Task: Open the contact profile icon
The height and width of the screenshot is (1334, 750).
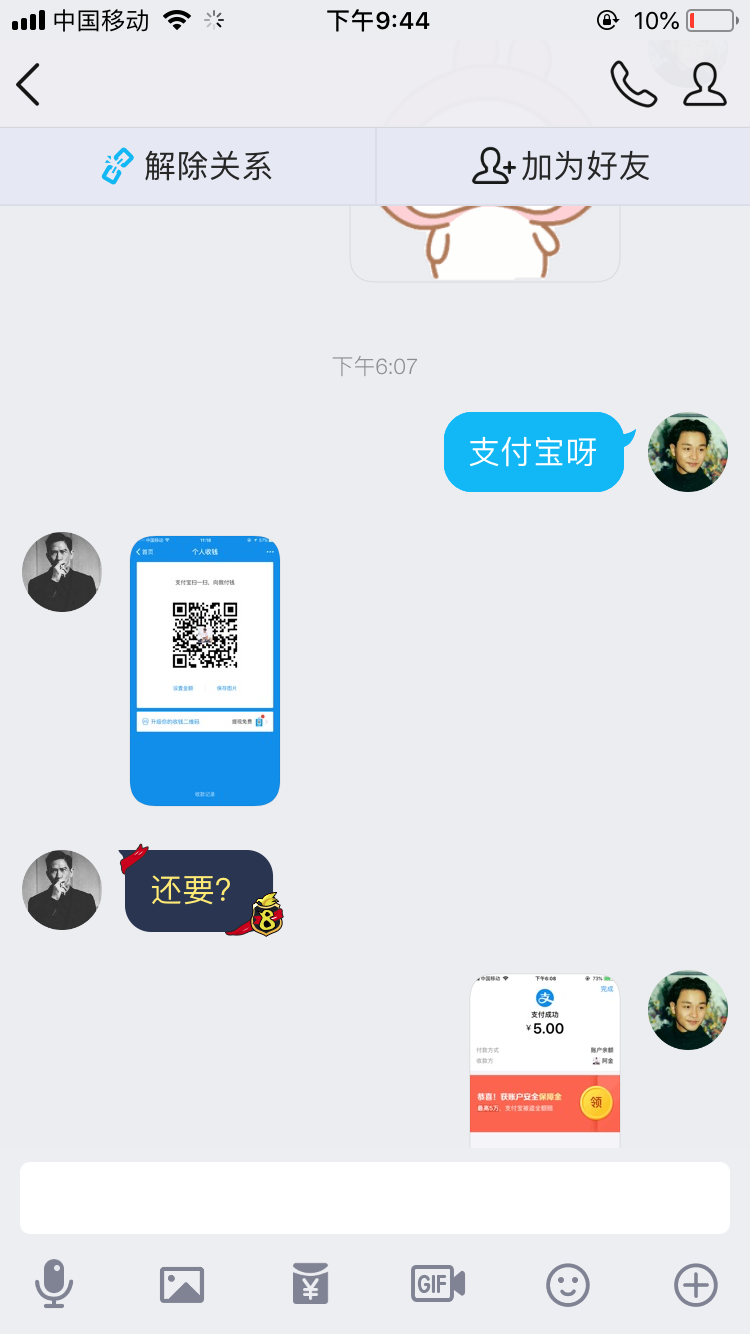Action: pyautogui.click(x=705, y=84)
